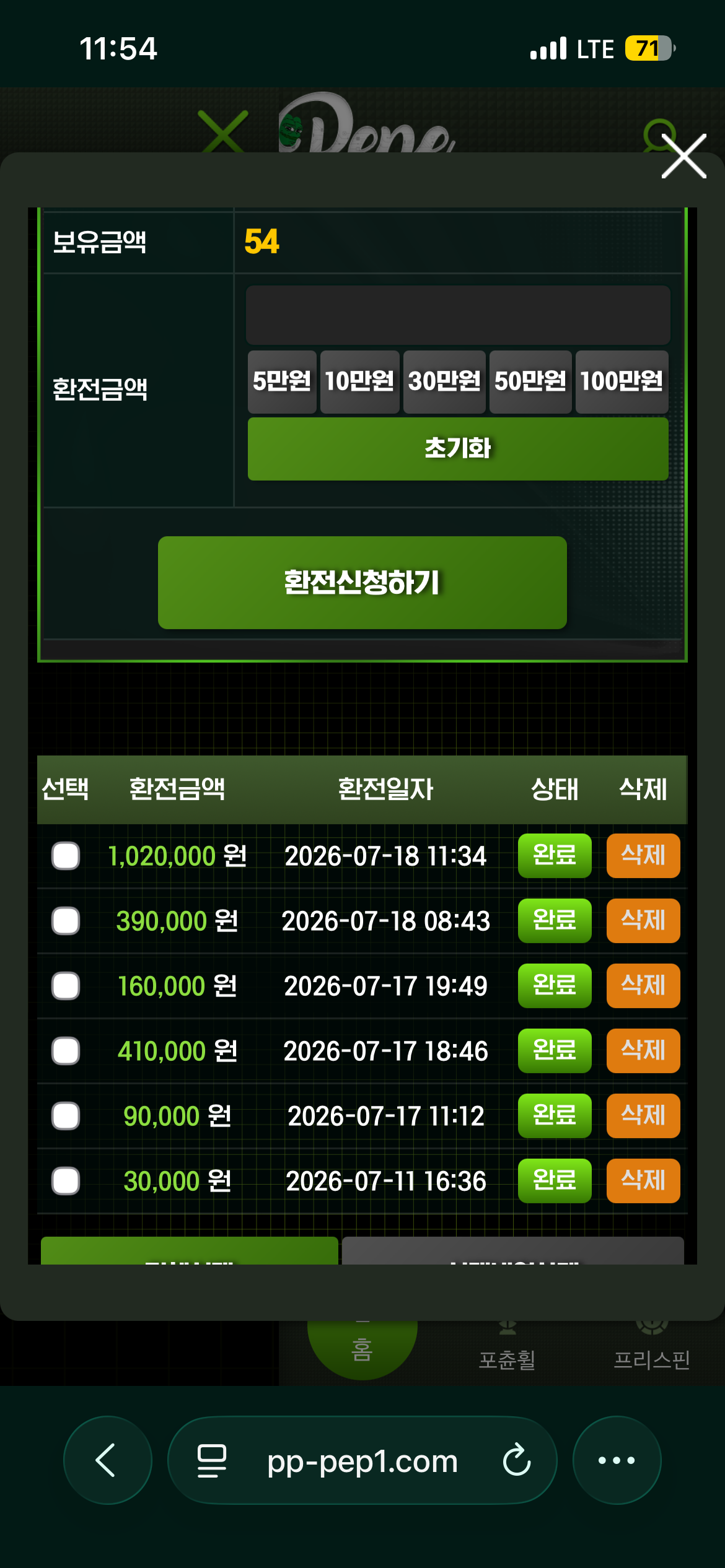Delete the 1,020,000 원 record

(643, 856)
